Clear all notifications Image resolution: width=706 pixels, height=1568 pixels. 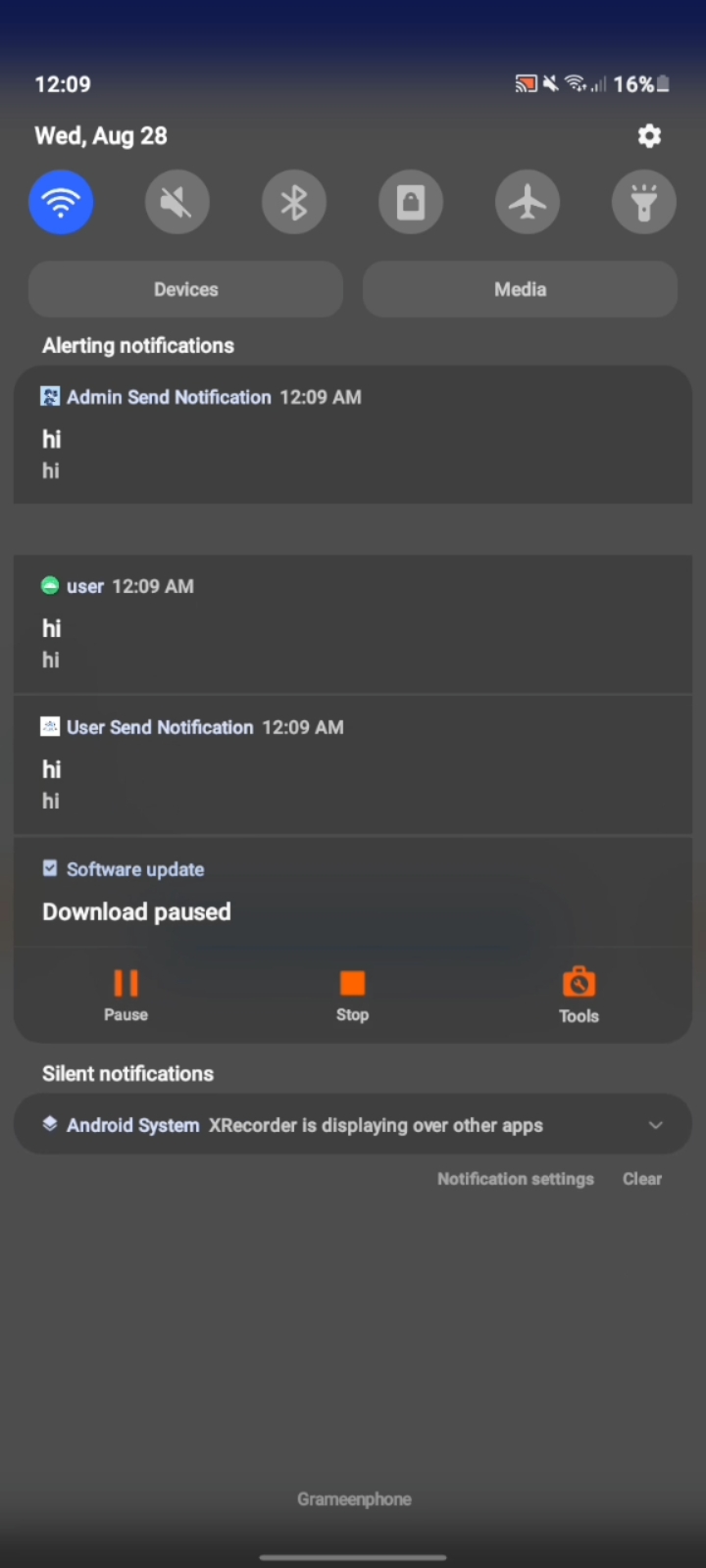click(x=642, y=1179)
